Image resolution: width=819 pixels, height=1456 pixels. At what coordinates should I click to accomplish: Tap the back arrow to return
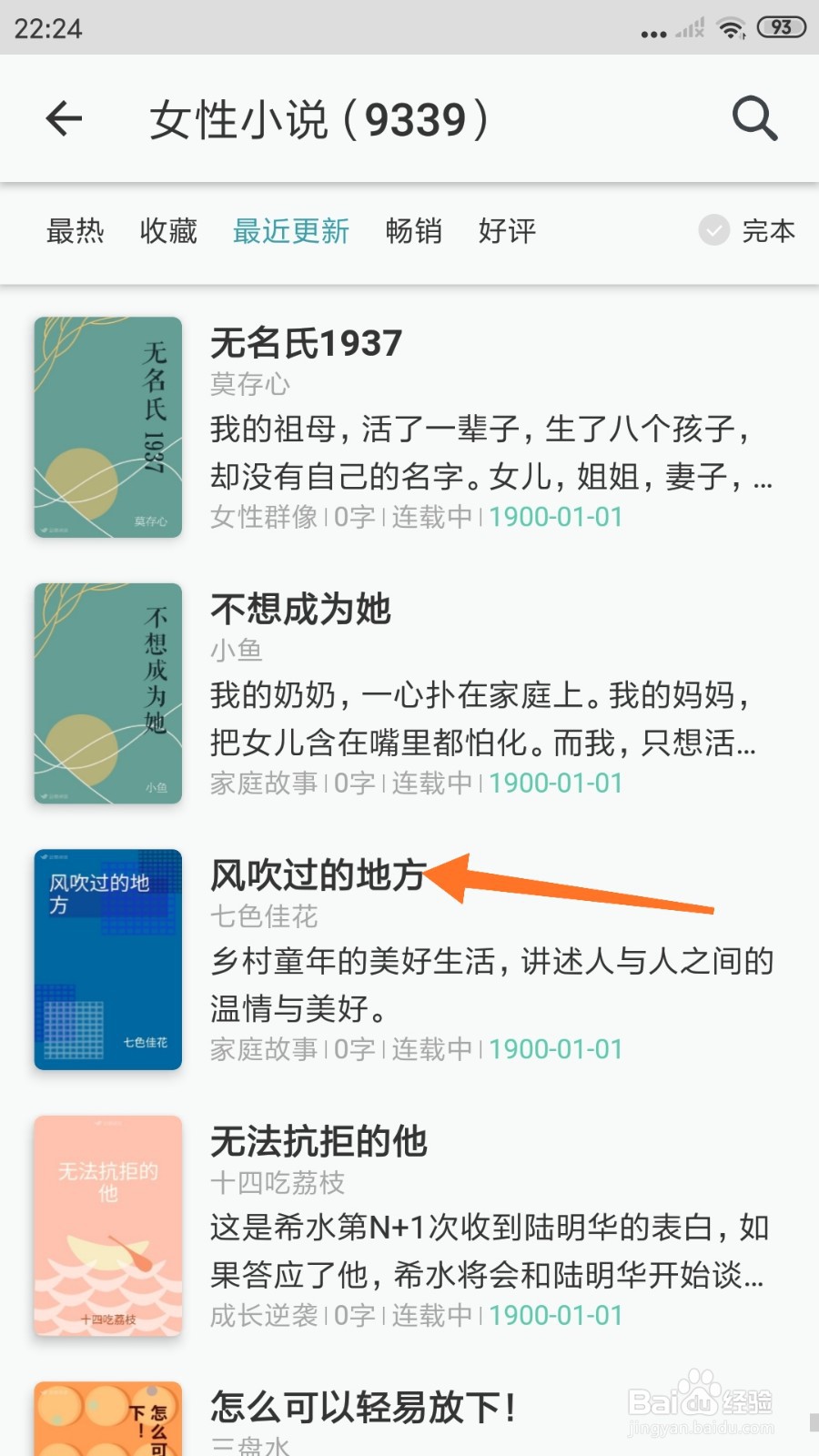tap(64, 118)
